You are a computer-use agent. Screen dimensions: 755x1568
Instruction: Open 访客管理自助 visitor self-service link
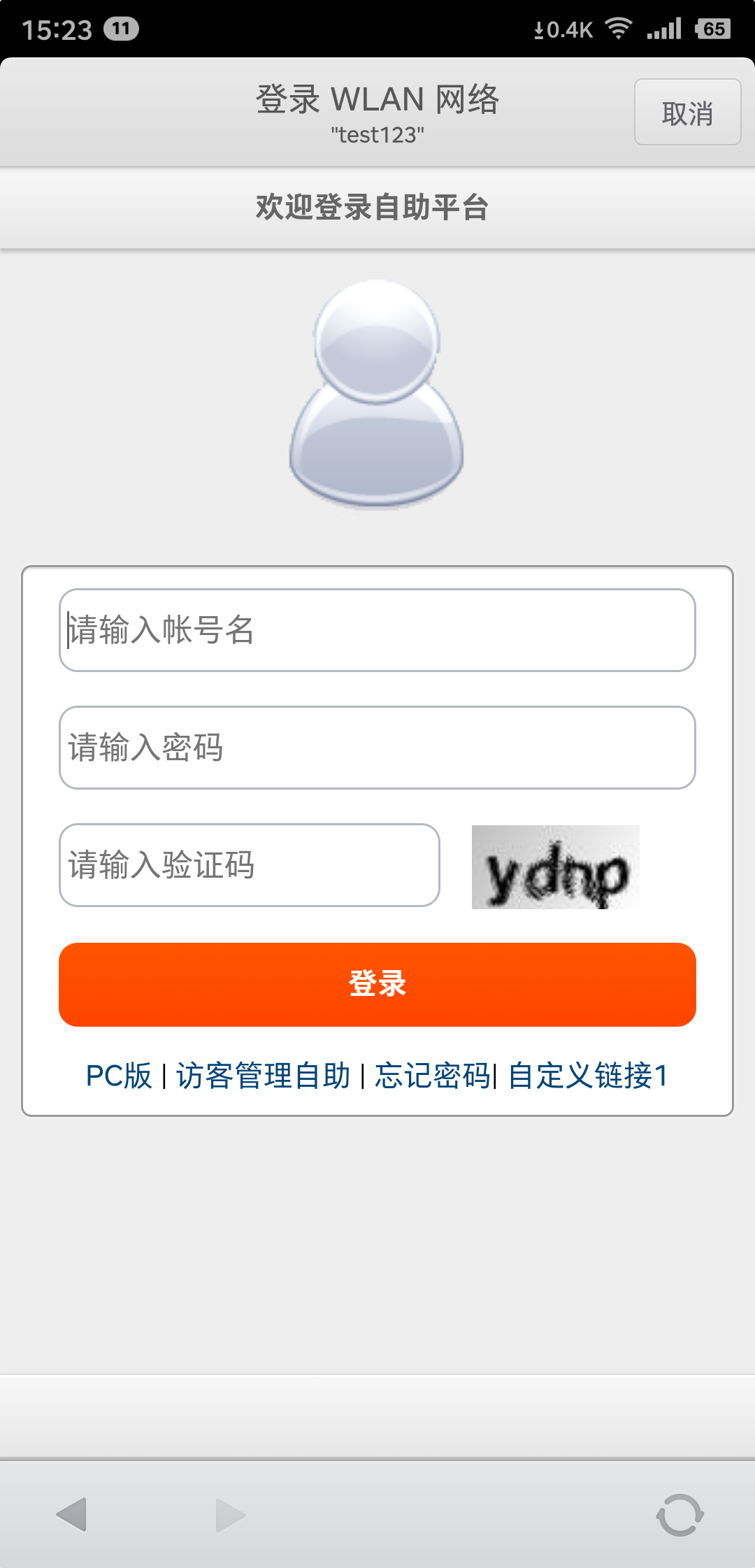coord(263,1076)
